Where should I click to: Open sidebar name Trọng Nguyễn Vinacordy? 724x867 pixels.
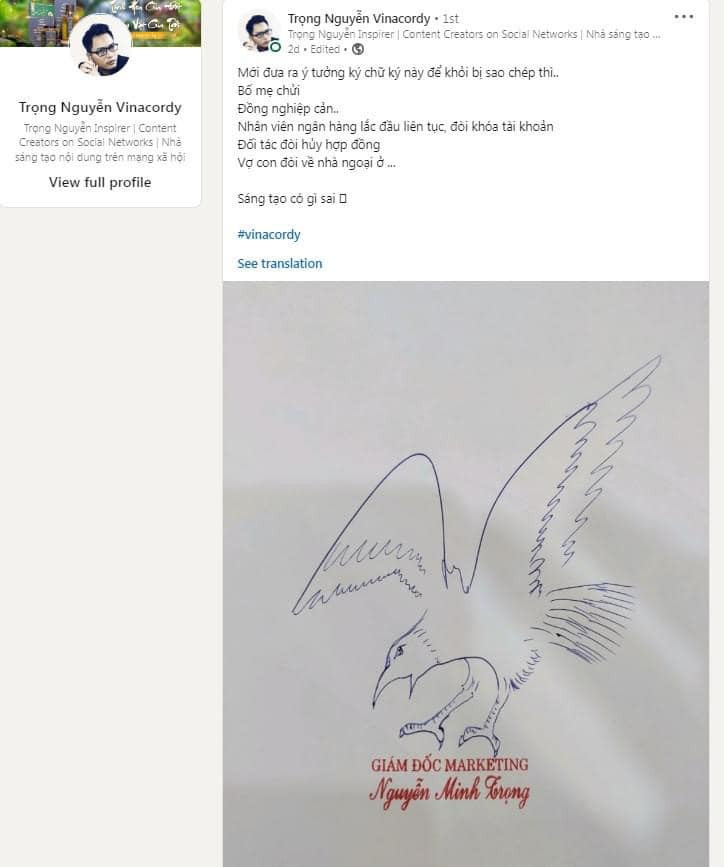pos(100,107)
